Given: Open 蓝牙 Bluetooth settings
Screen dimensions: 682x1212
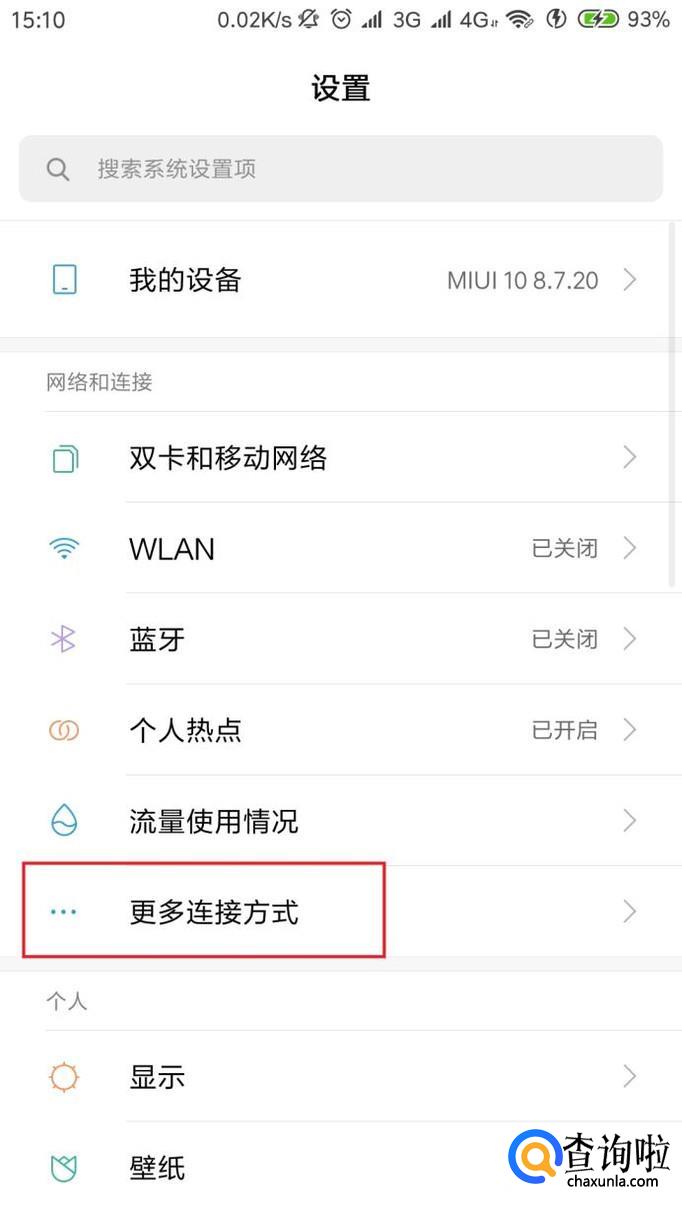Looking at the screenshot, I should (x=340, y=639).
